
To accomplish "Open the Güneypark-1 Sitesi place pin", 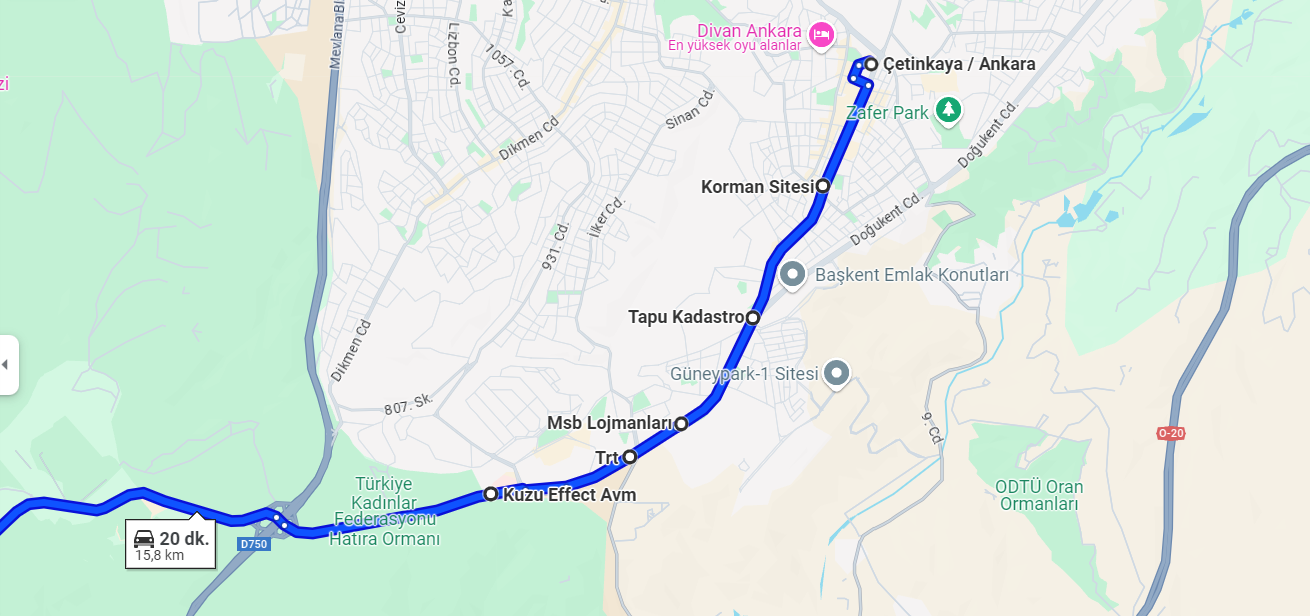I will point(836,374).
